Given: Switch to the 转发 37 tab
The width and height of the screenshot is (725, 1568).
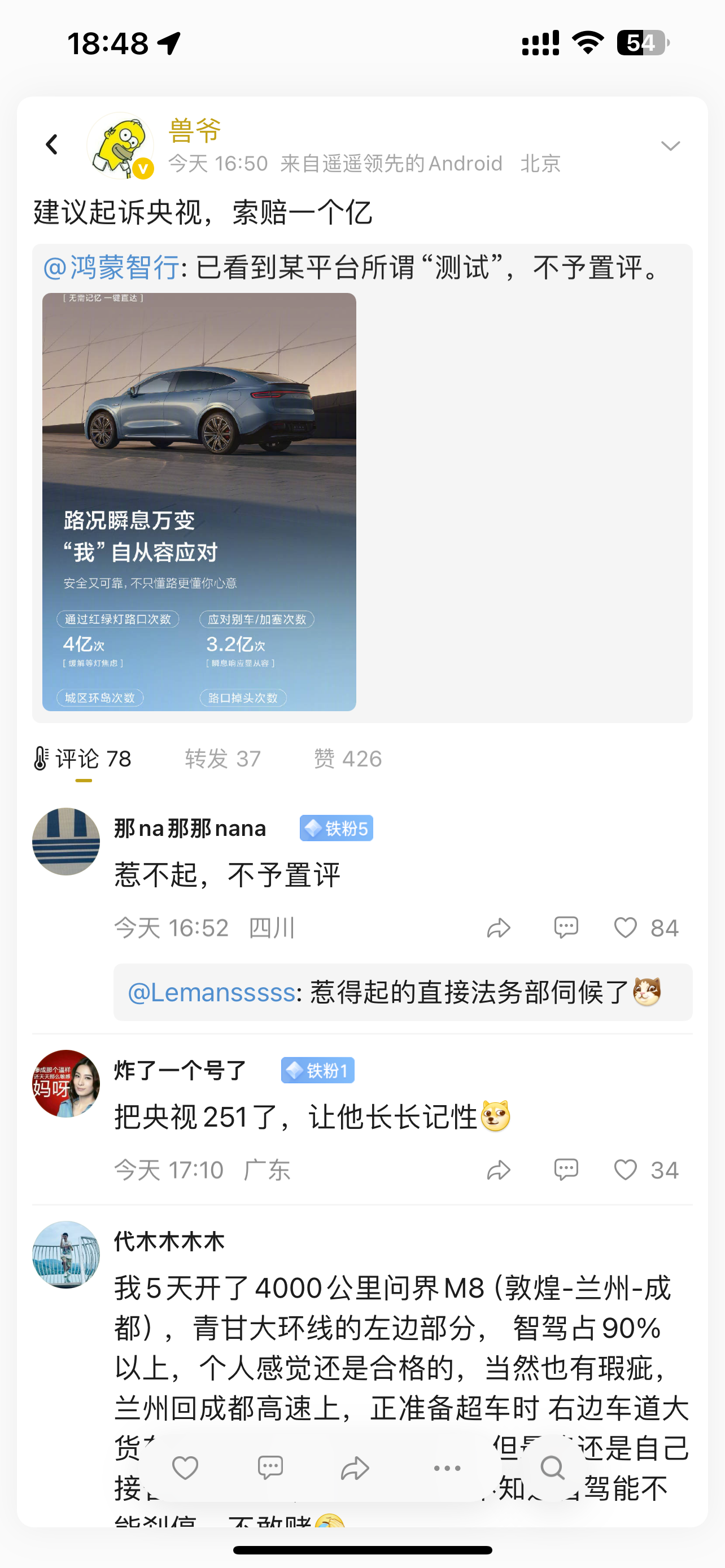Looking at the screenshot, I should 223,759.
